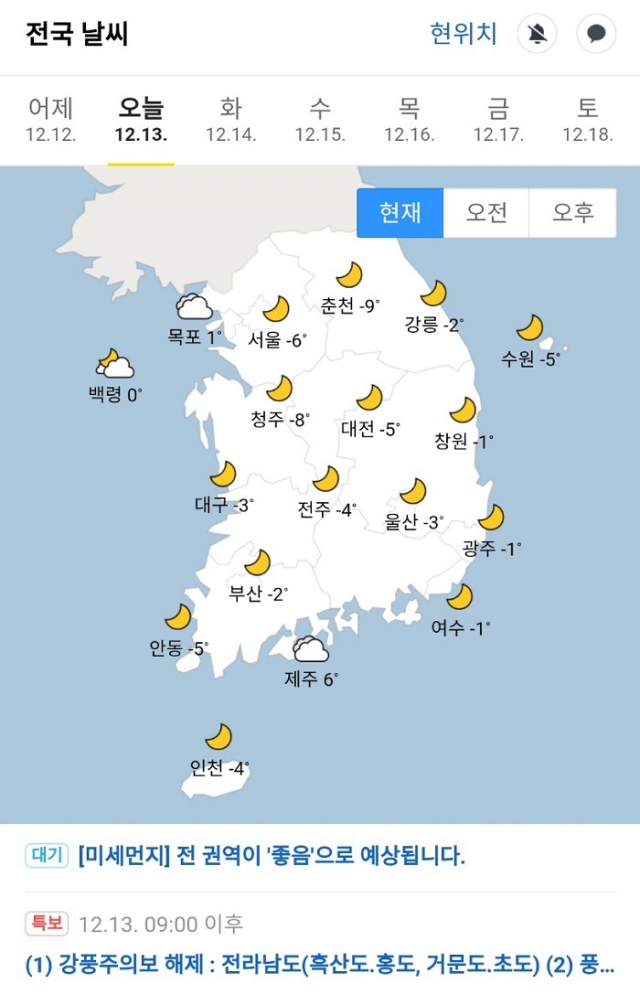
Task: Switch map to 오전 forecast
Action: pyautogui.click(x=487, y=212)
